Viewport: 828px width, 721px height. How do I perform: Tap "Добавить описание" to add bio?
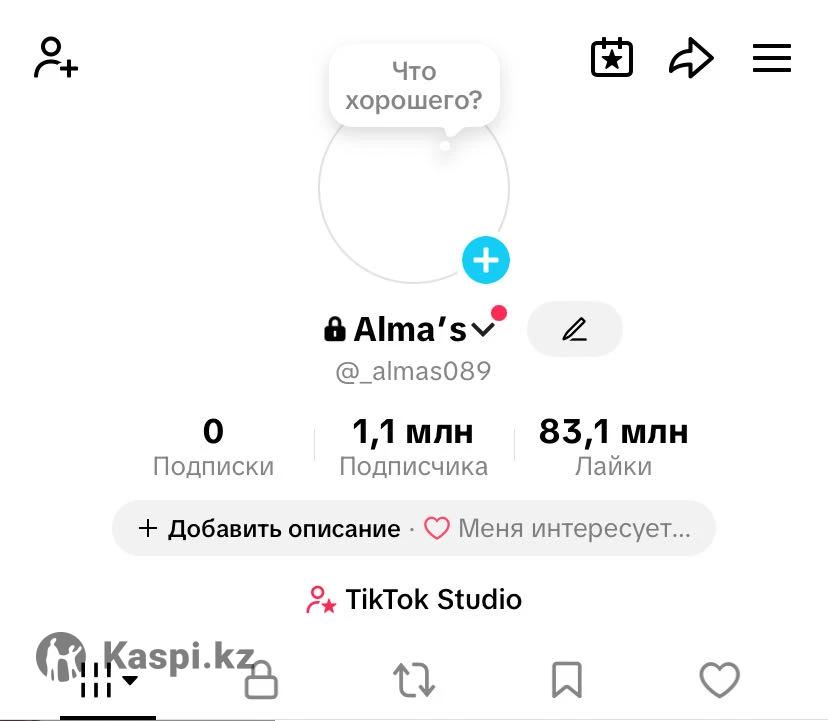270,529
